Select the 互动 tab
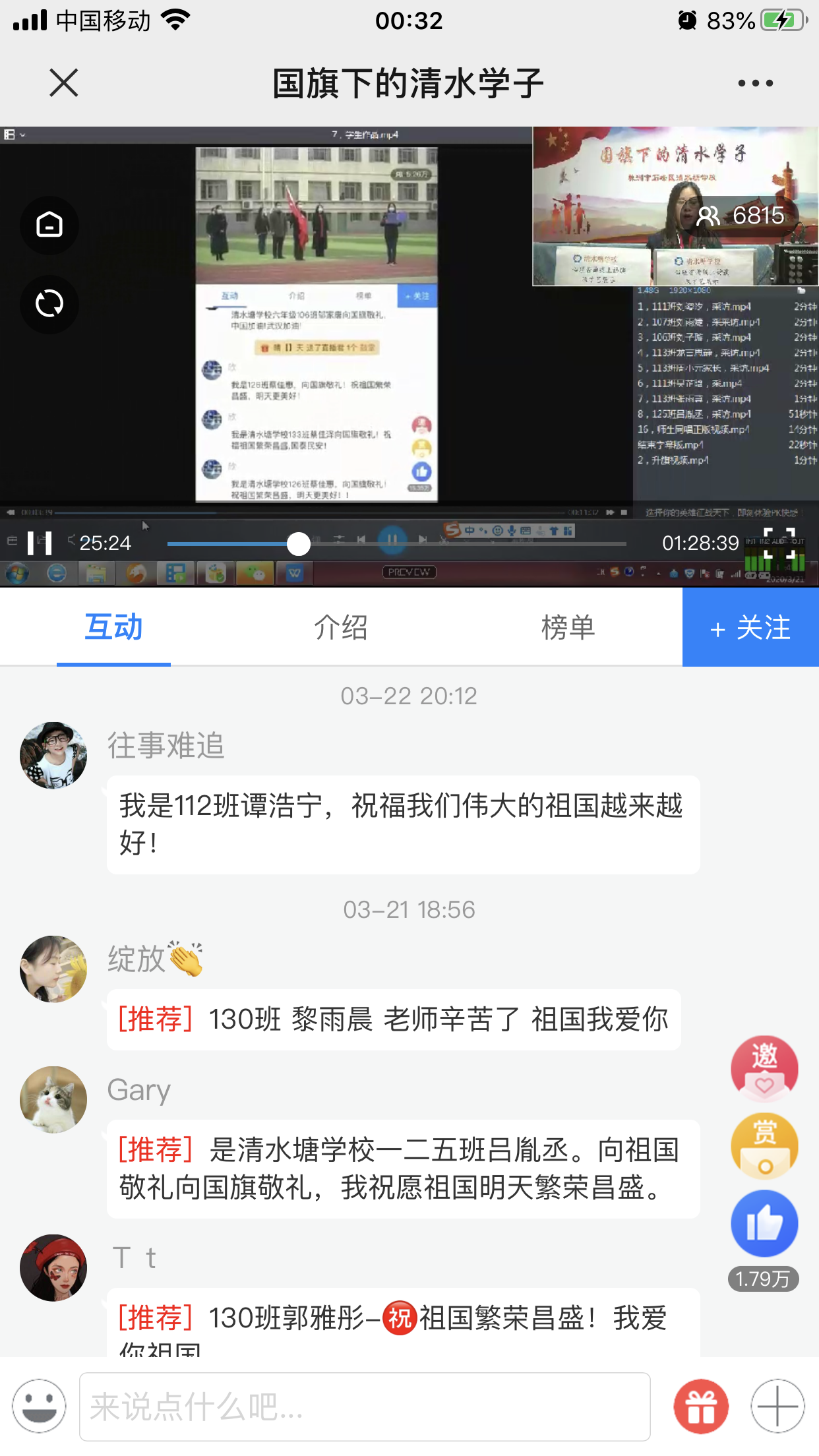Viewport: 819px width, 1456px height. pyautogui.click(x=113, y=627)
